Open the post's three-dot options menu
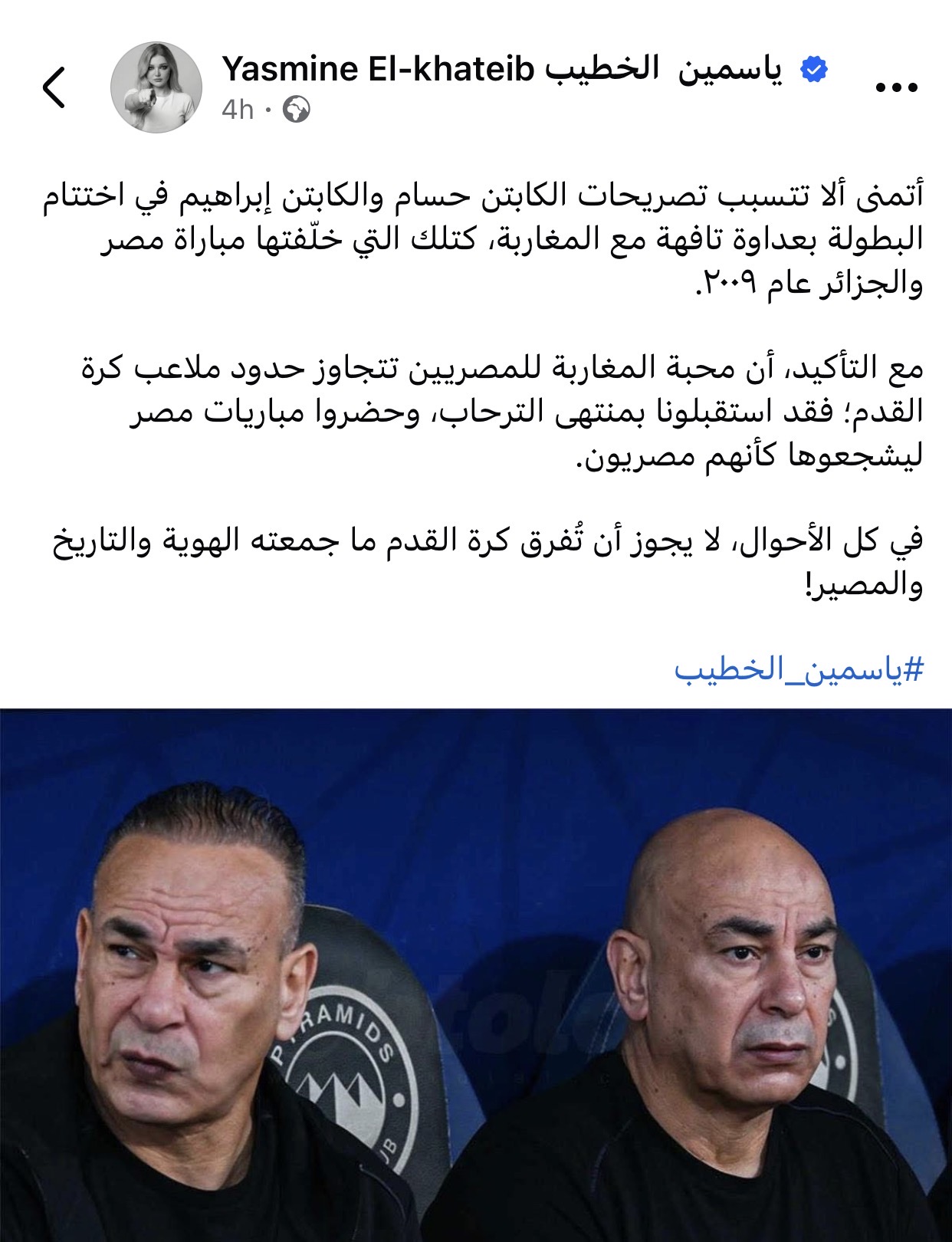This screenshot has height=1242, width=952. pyautogui.click(x=896, y=87)
